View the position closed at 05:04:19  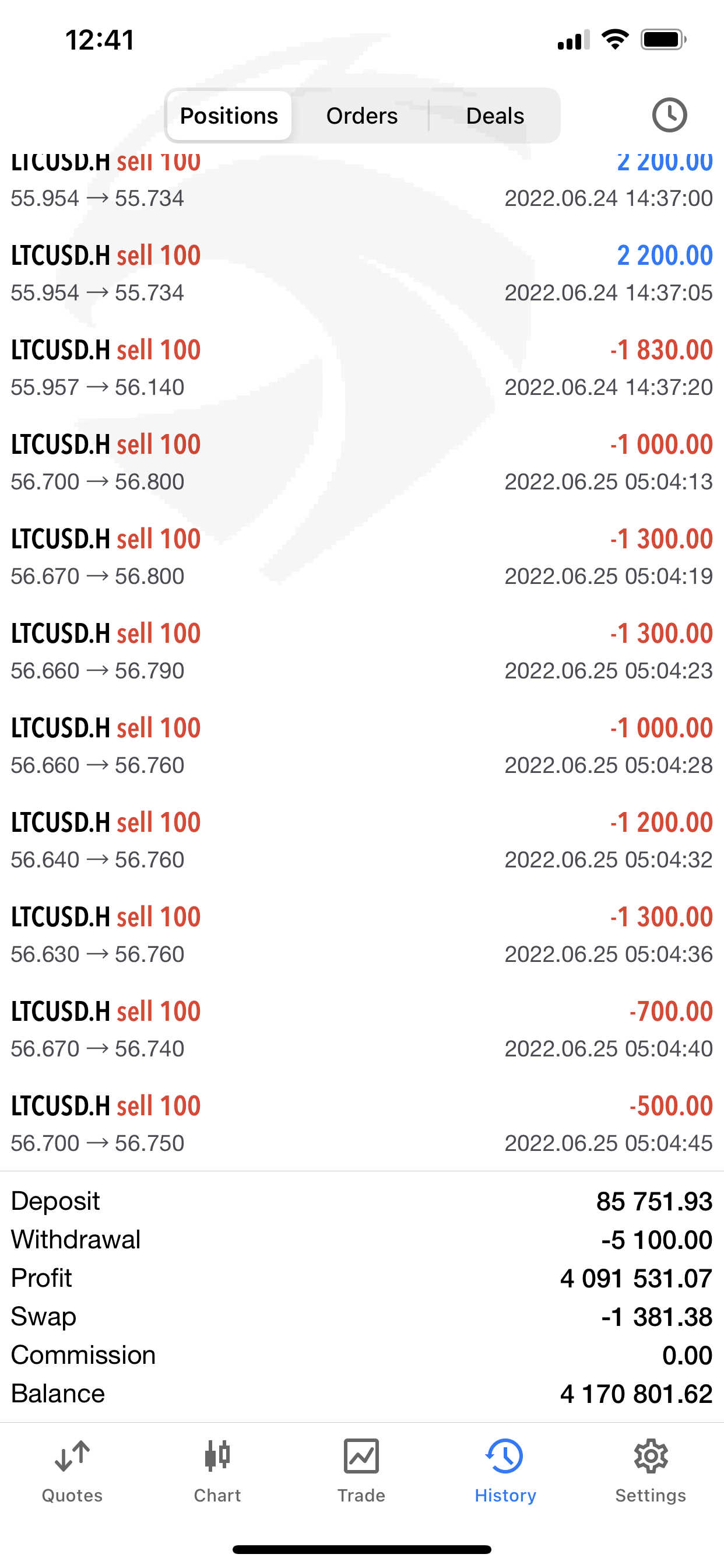[362, 556]
